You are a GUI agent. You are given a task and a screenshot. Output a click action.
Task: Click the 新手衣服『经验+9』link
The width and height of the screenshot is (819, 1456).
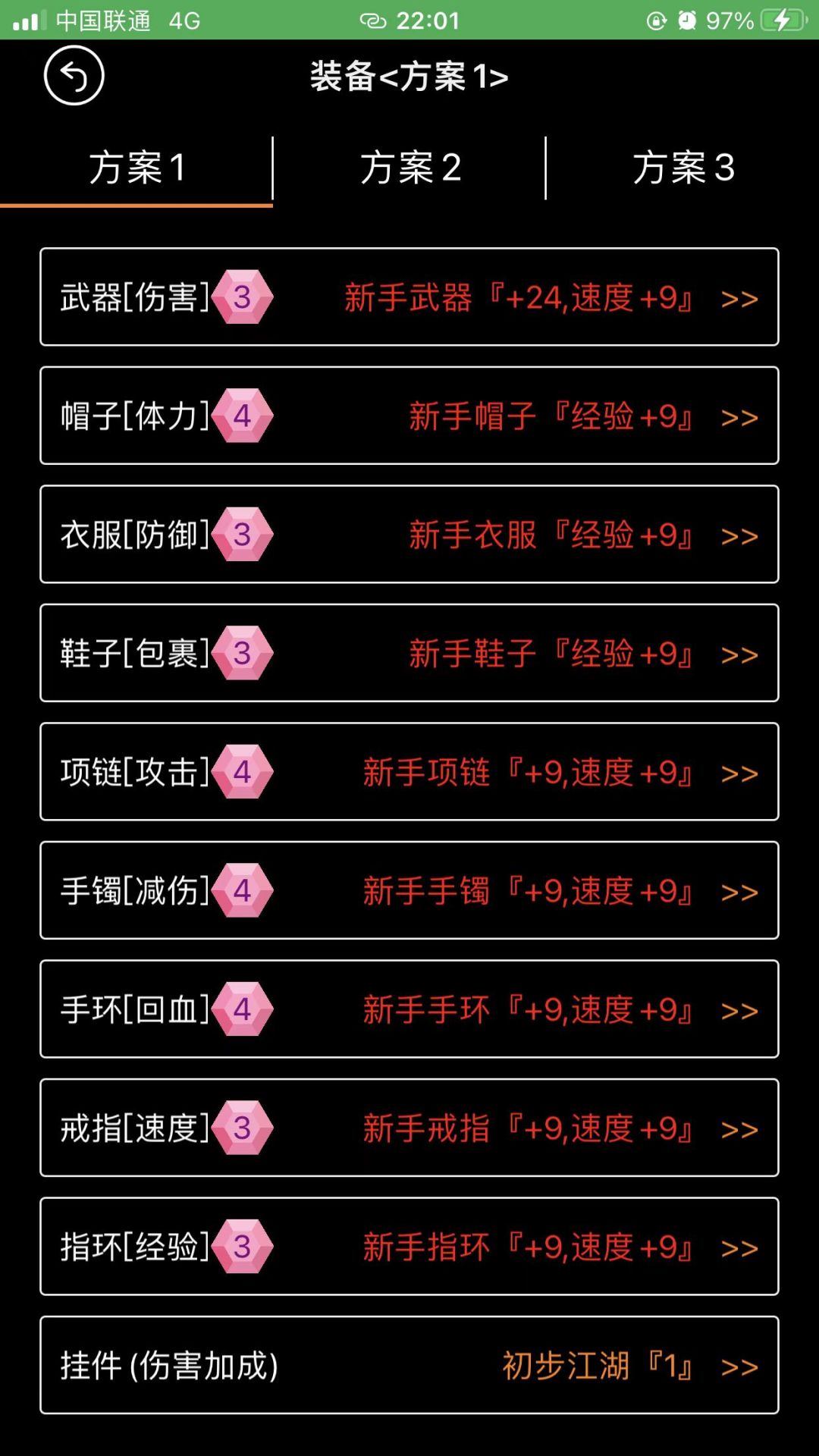coord(550,535)
